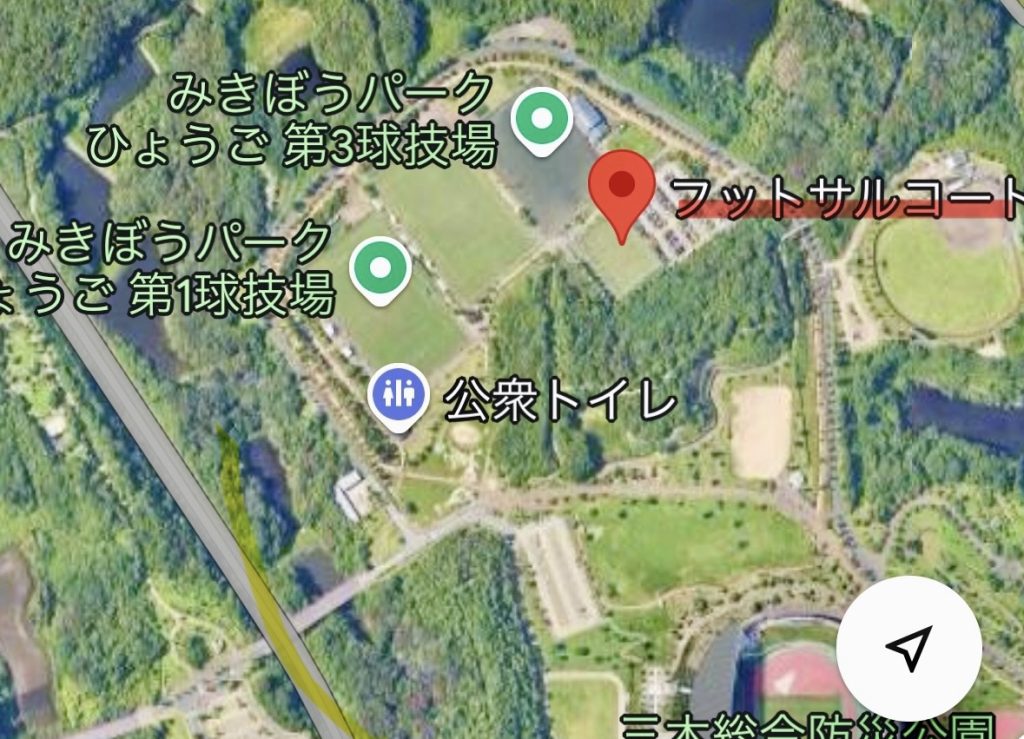Tap the 公衆トイレ restroom marker
Image resolution: width=1024 pixels, height=739 pixels.
point(400,393)
